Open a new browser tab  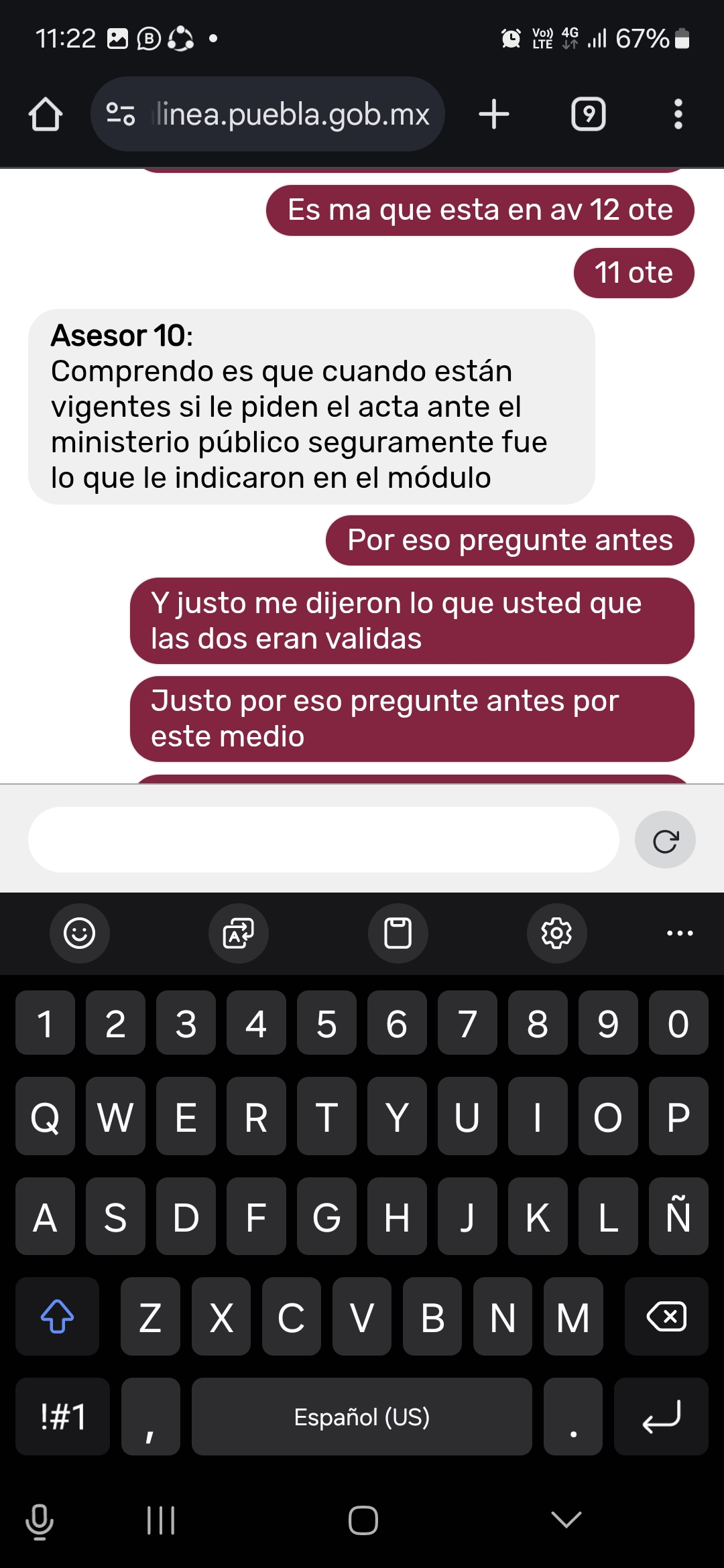tap(494, 114)
